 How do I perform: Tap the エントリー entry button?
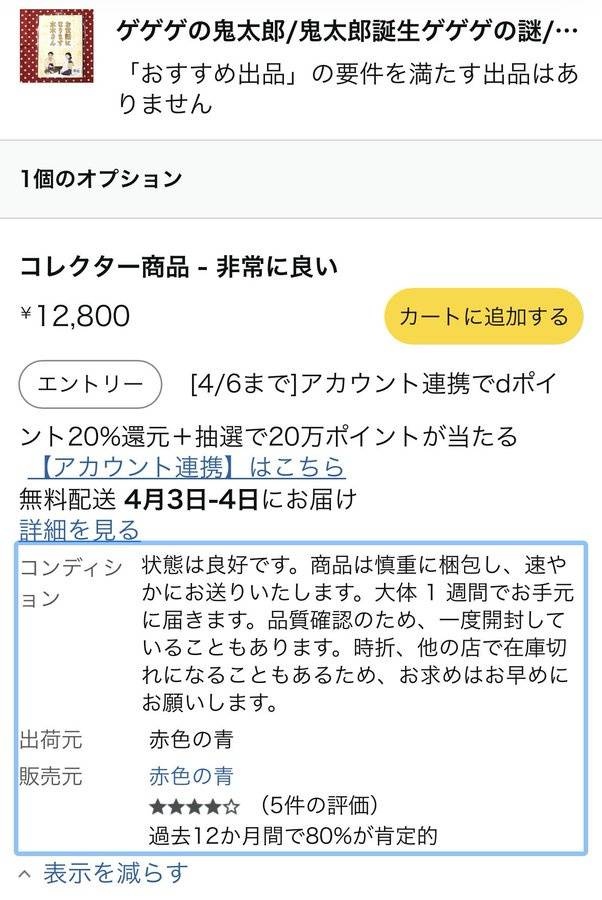point(90,384)
